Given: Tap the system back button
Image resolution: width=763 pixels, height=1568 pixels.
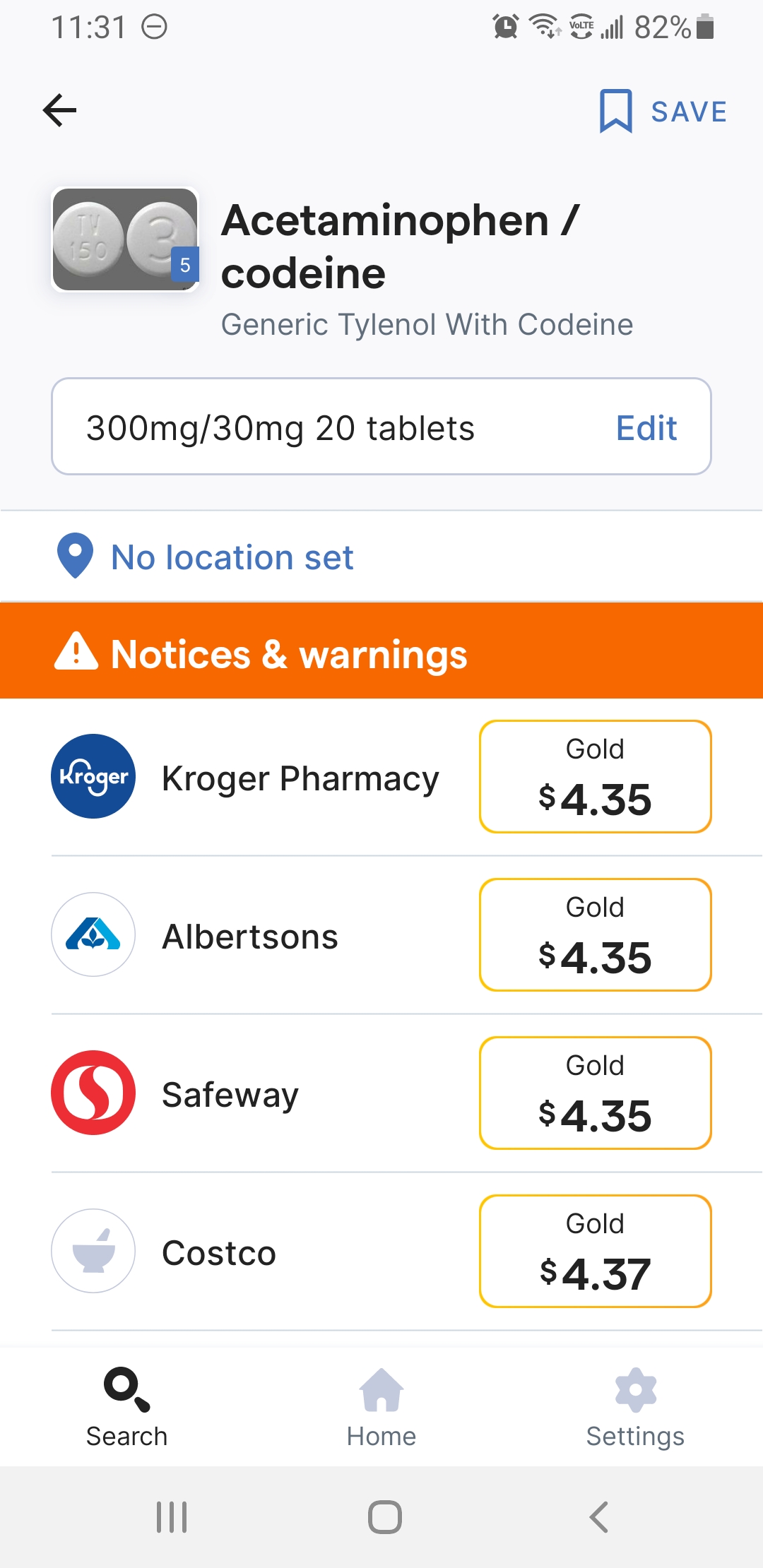Looking at the screenshot, I should tap(598, 1516).
